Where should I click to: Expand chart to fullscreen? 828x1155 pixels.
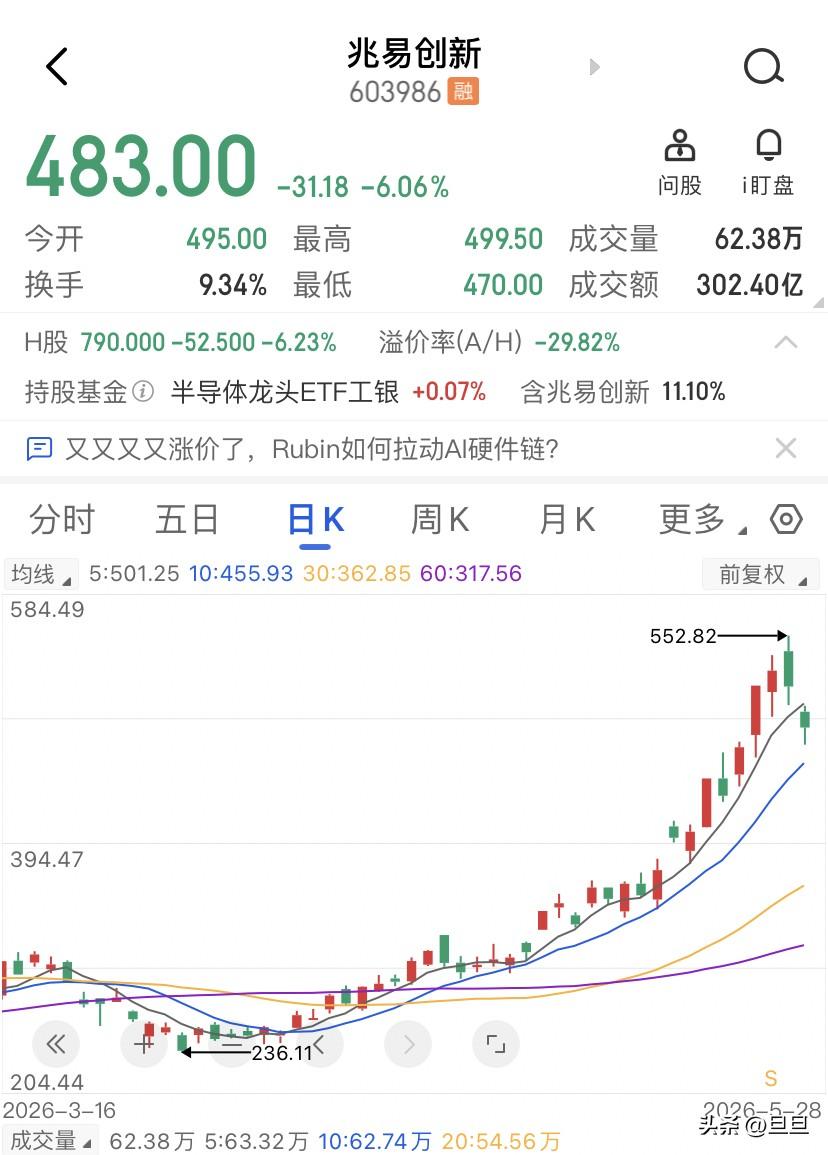496,1044
